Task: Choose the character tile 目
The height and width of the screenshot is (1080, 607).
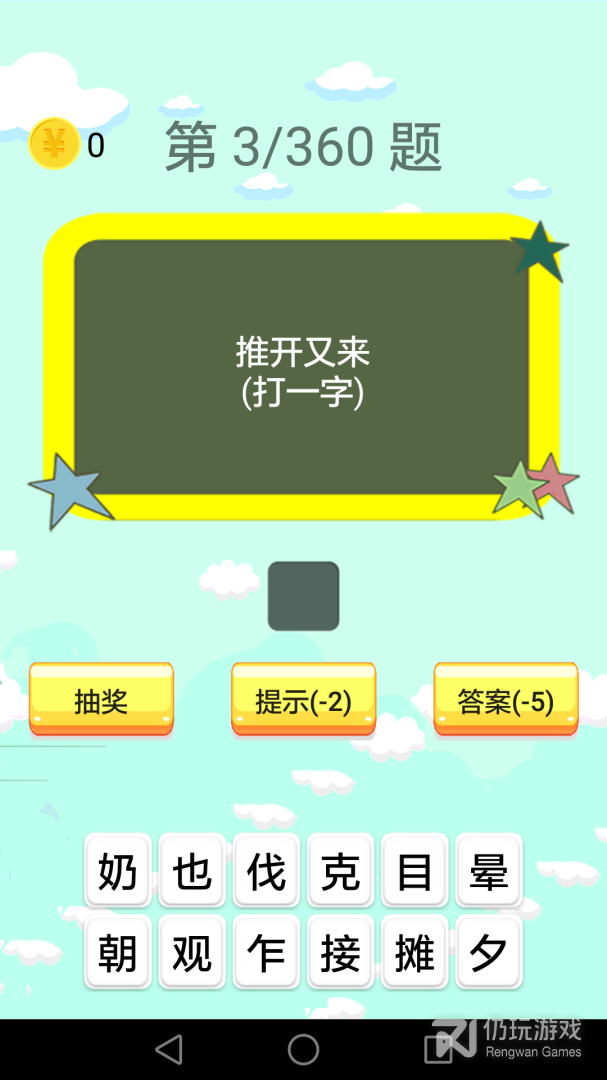Action: [414, 872]
